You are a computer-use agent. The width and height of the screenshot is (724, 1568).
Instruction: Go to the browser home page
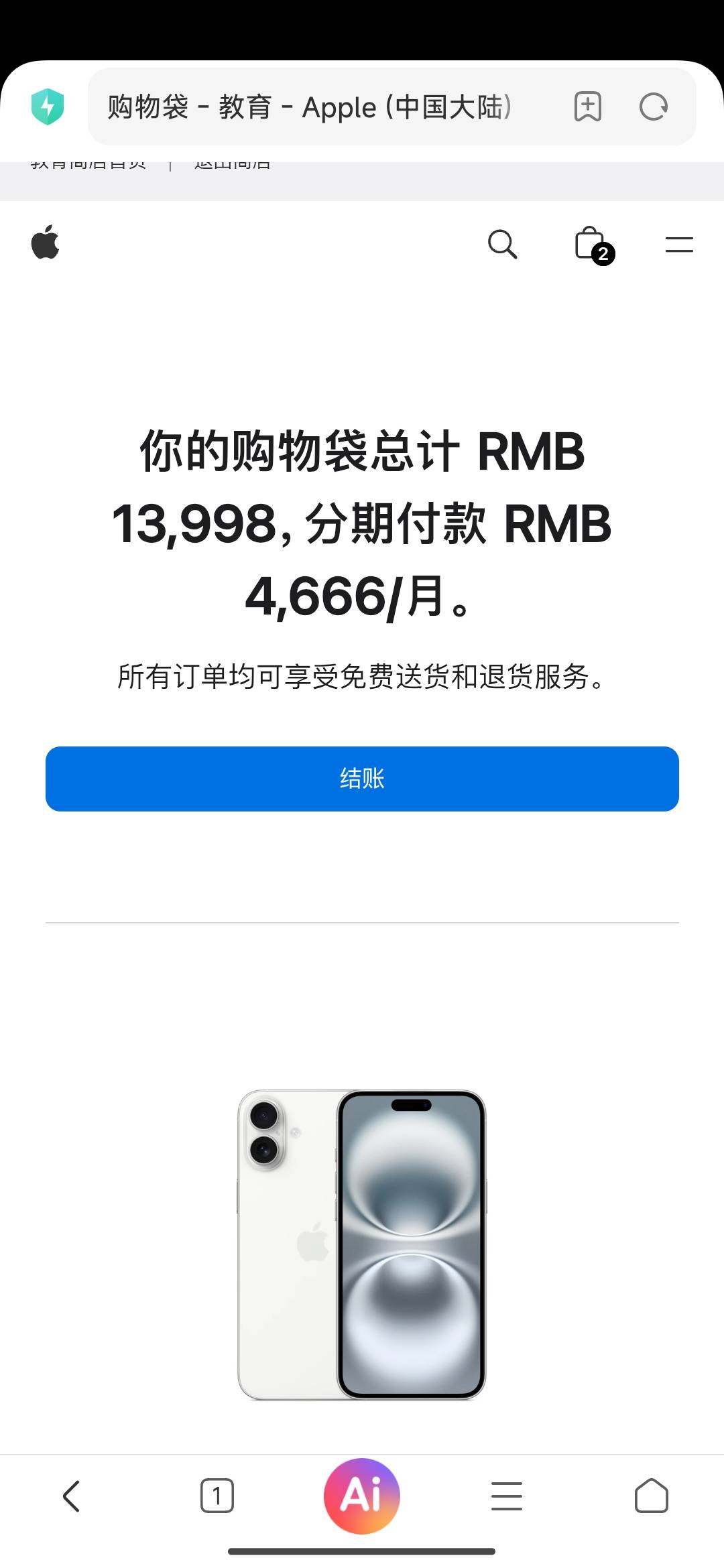pos(652,1496)
